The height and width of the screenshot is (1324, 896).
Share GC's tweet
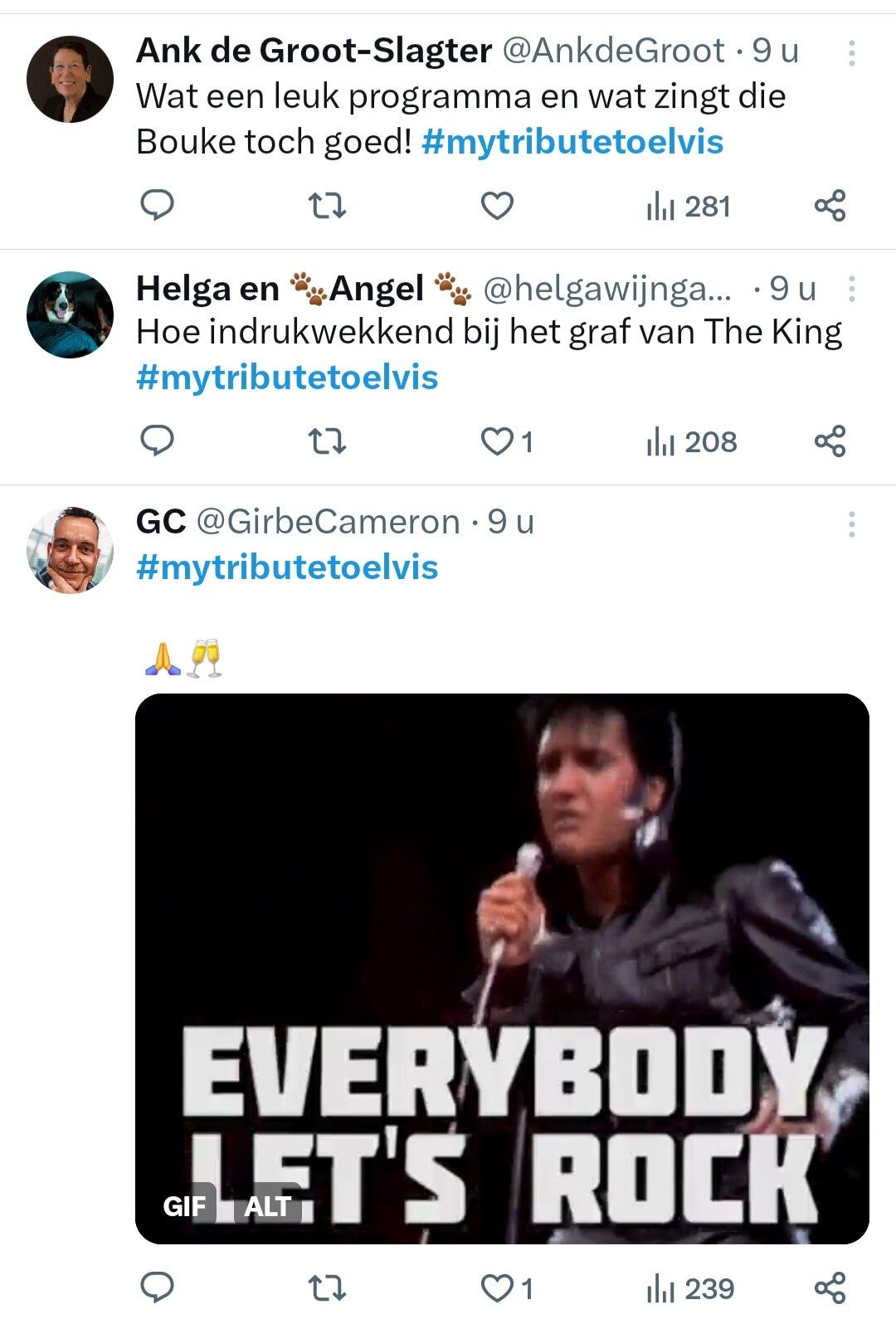(x=830, y=1287)
